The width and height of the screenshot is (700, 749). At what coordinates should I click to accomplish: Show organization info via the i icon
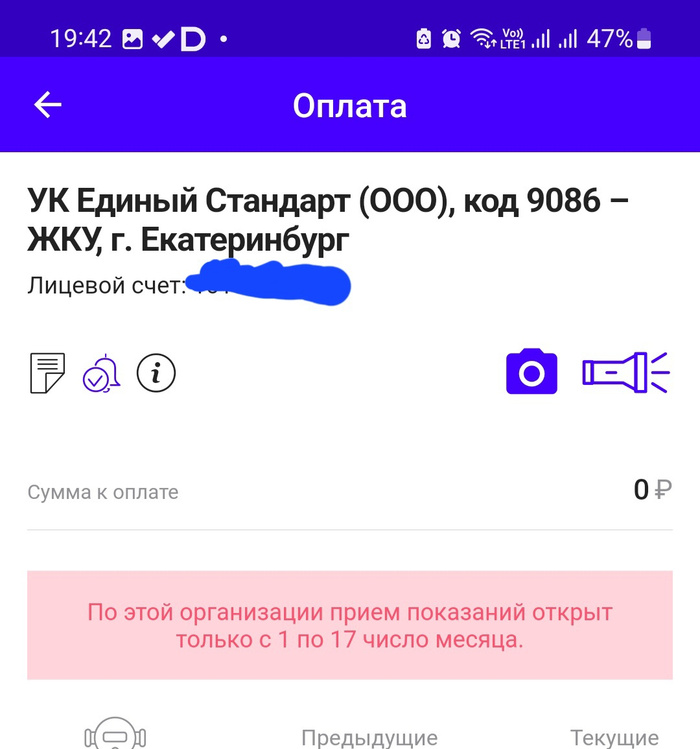(x=156, y=373)
